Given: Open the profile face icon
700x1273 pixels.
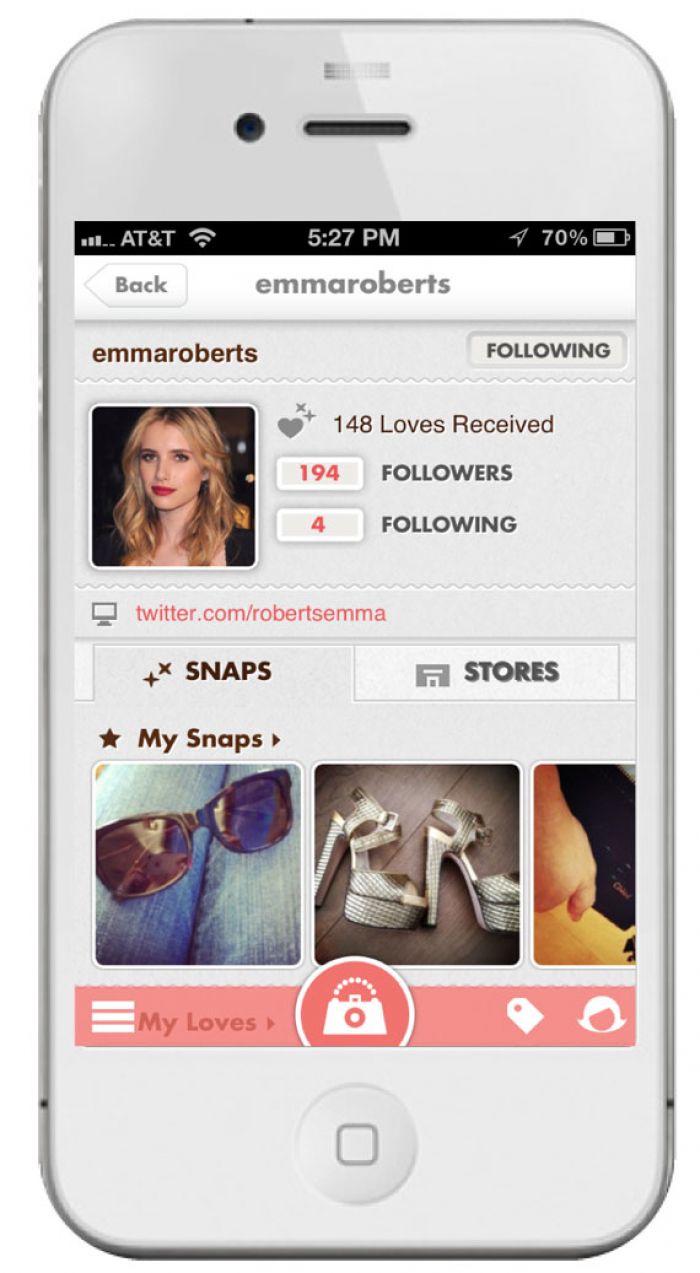Looking at the screenshot, I should point(601,1016).
